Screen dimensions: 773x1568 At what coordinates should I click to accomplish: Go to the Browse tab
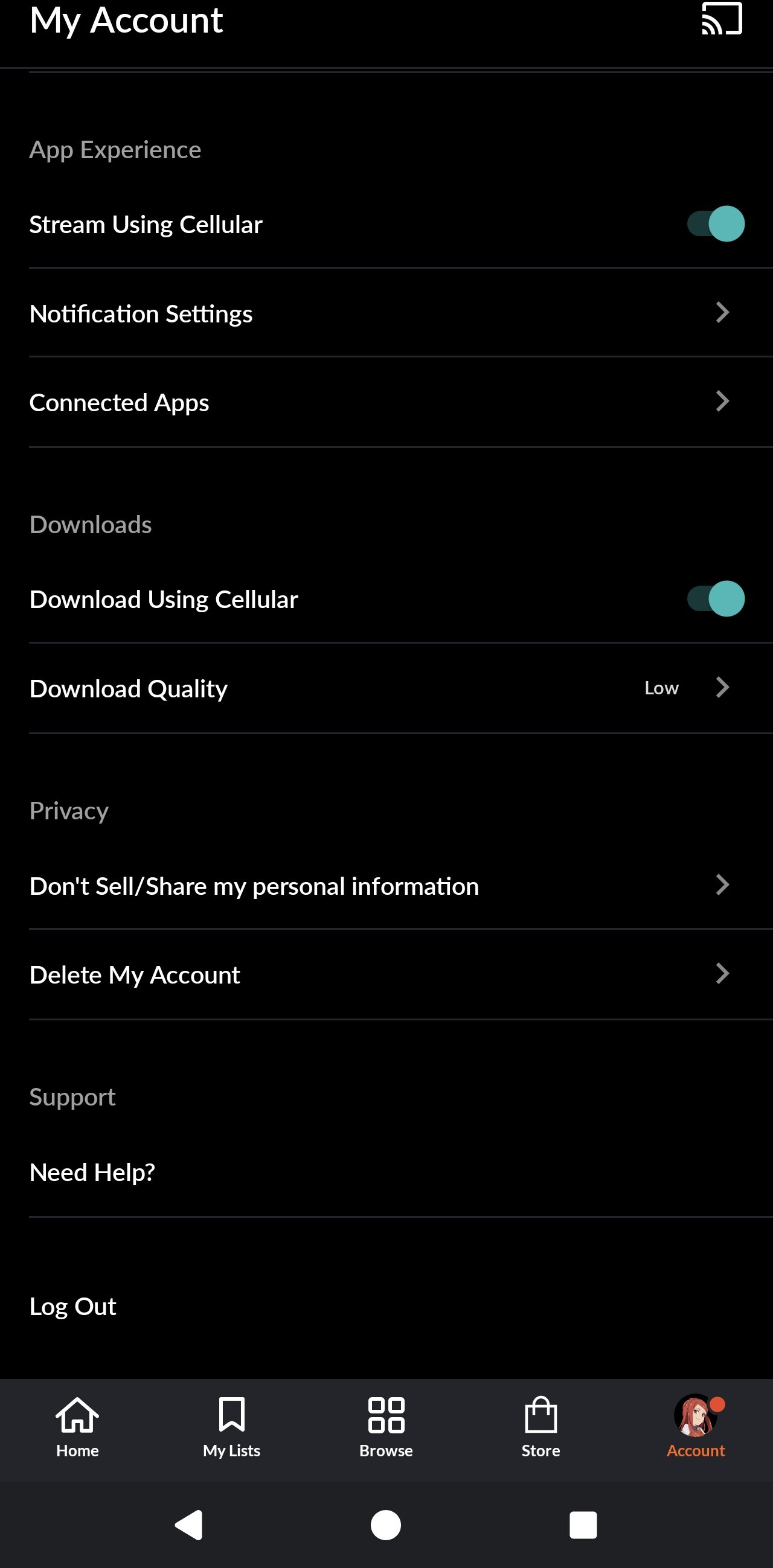(386, 1427)
